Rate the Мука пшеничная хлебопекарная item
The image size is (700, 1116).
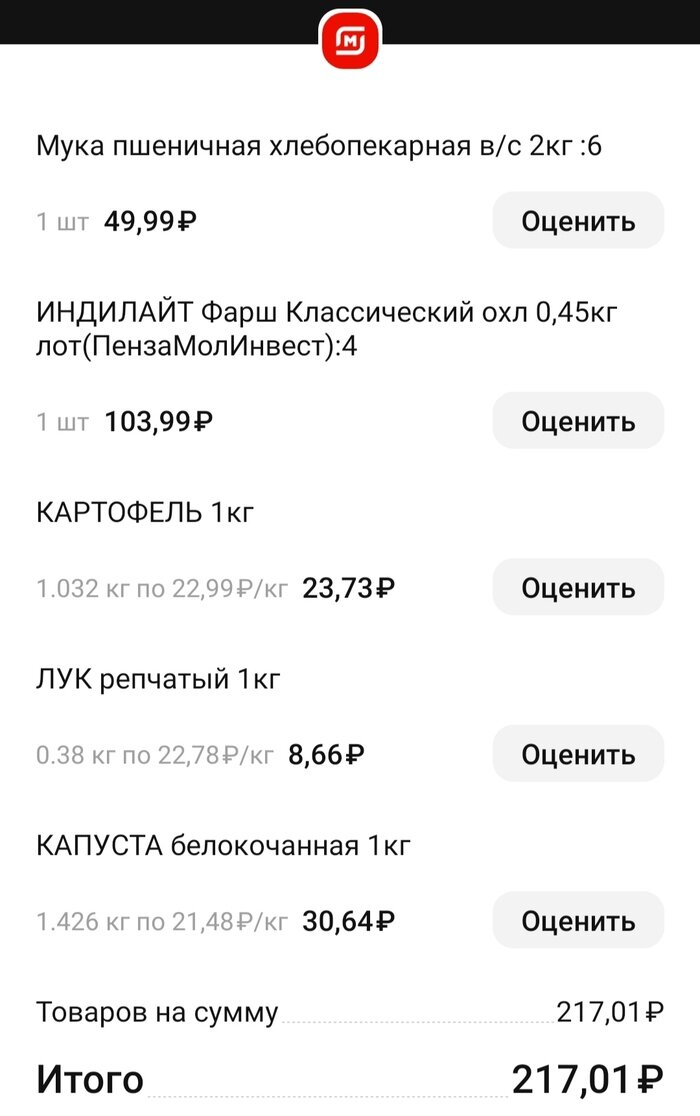pyautogui.click(x=578, y=221)
